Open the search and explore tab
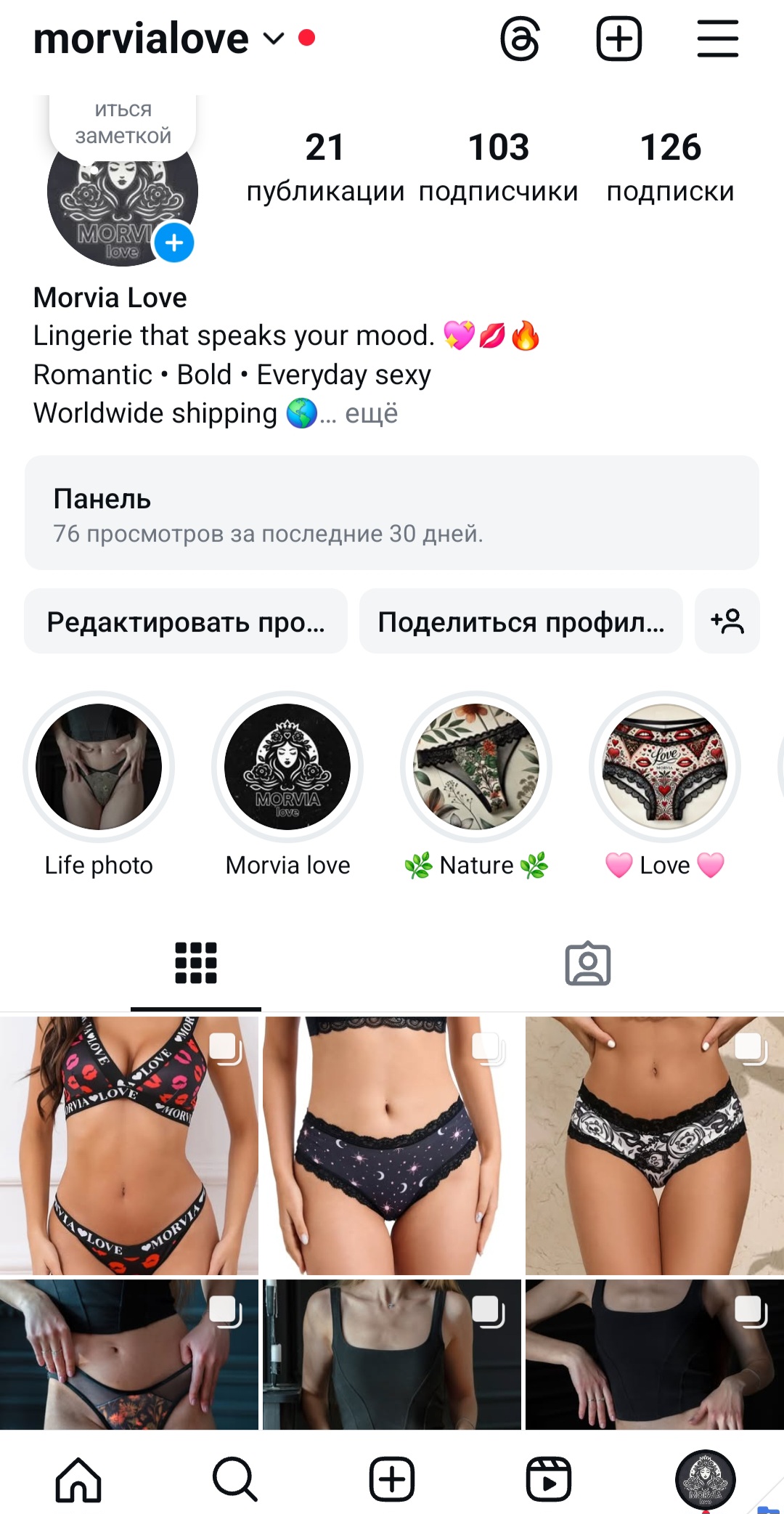This screenshot has height=1514, width=784. (235, 1479)
